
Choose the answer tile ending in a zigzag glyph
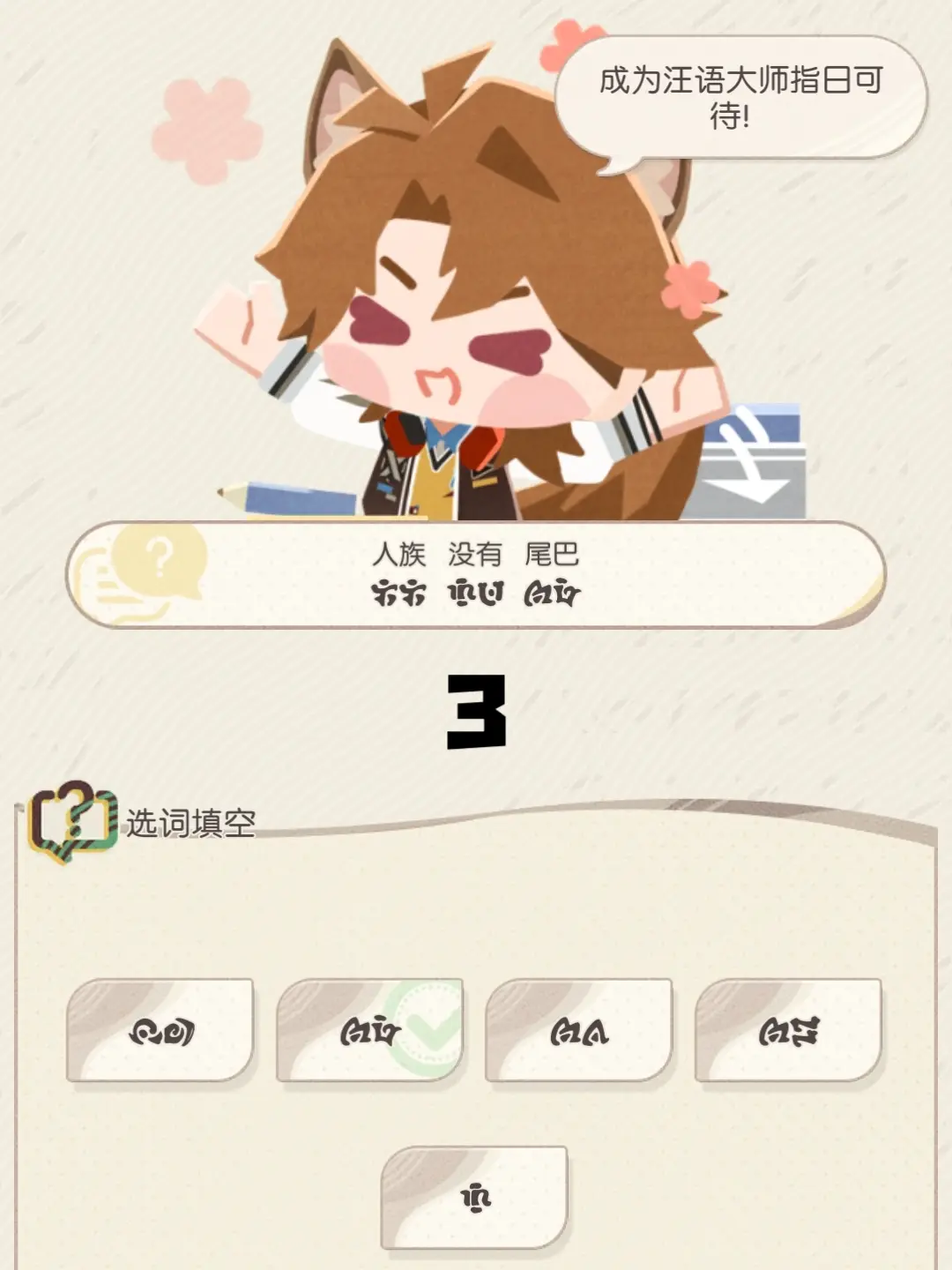click(x=789, y=1030)
